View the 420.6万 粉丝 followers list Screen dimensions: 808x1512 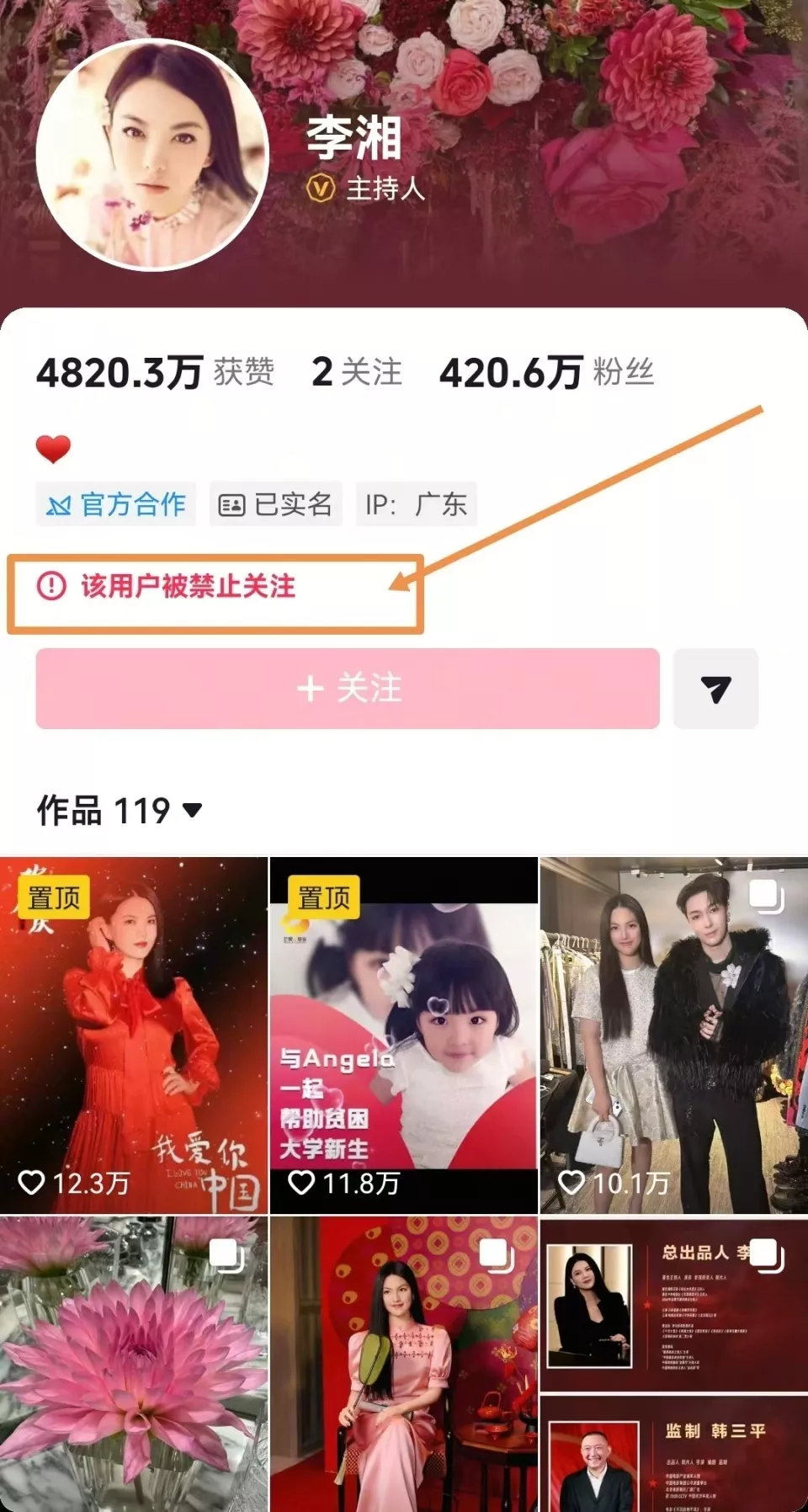coord(546,372)
